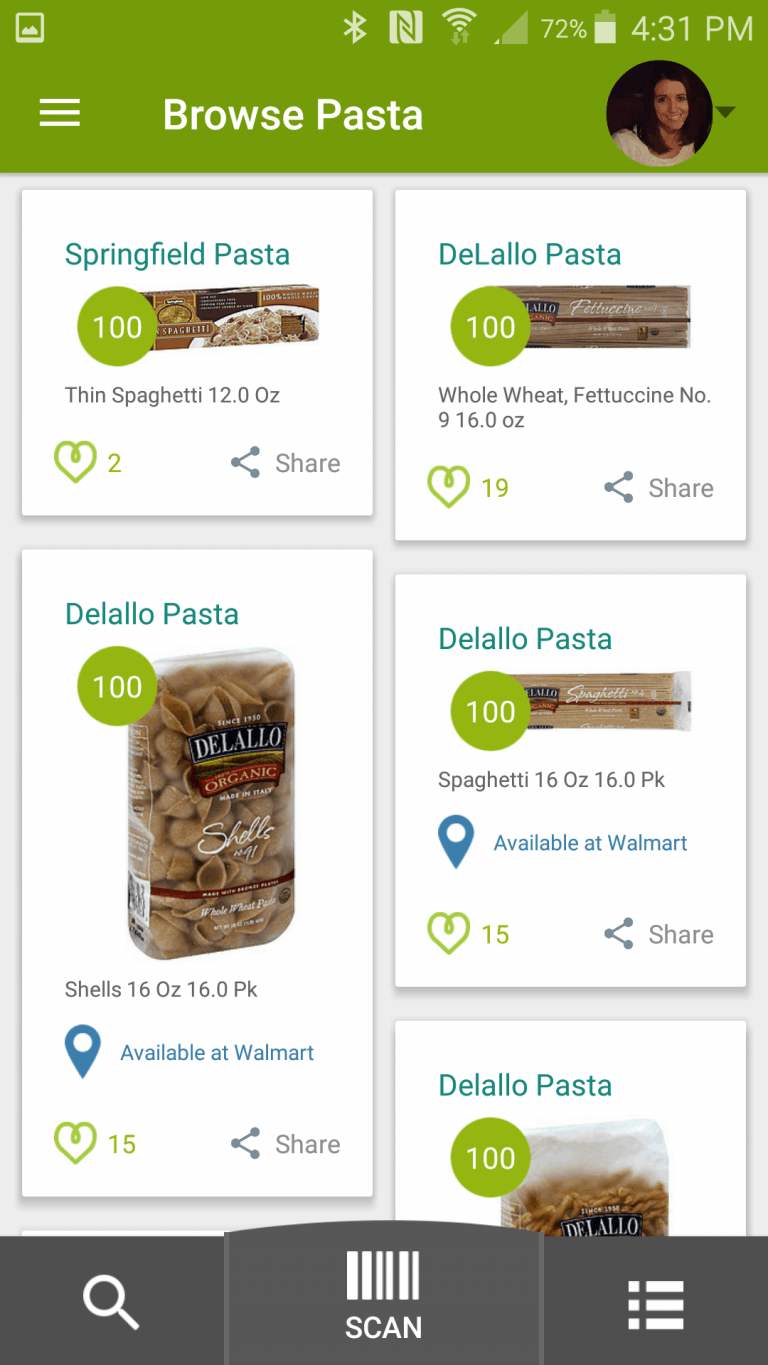Open the Springfield Pasta Thin Spaghetti card
Image resolution: width=768 pixels, height=1365 pixels.
[x=197, y=353]
